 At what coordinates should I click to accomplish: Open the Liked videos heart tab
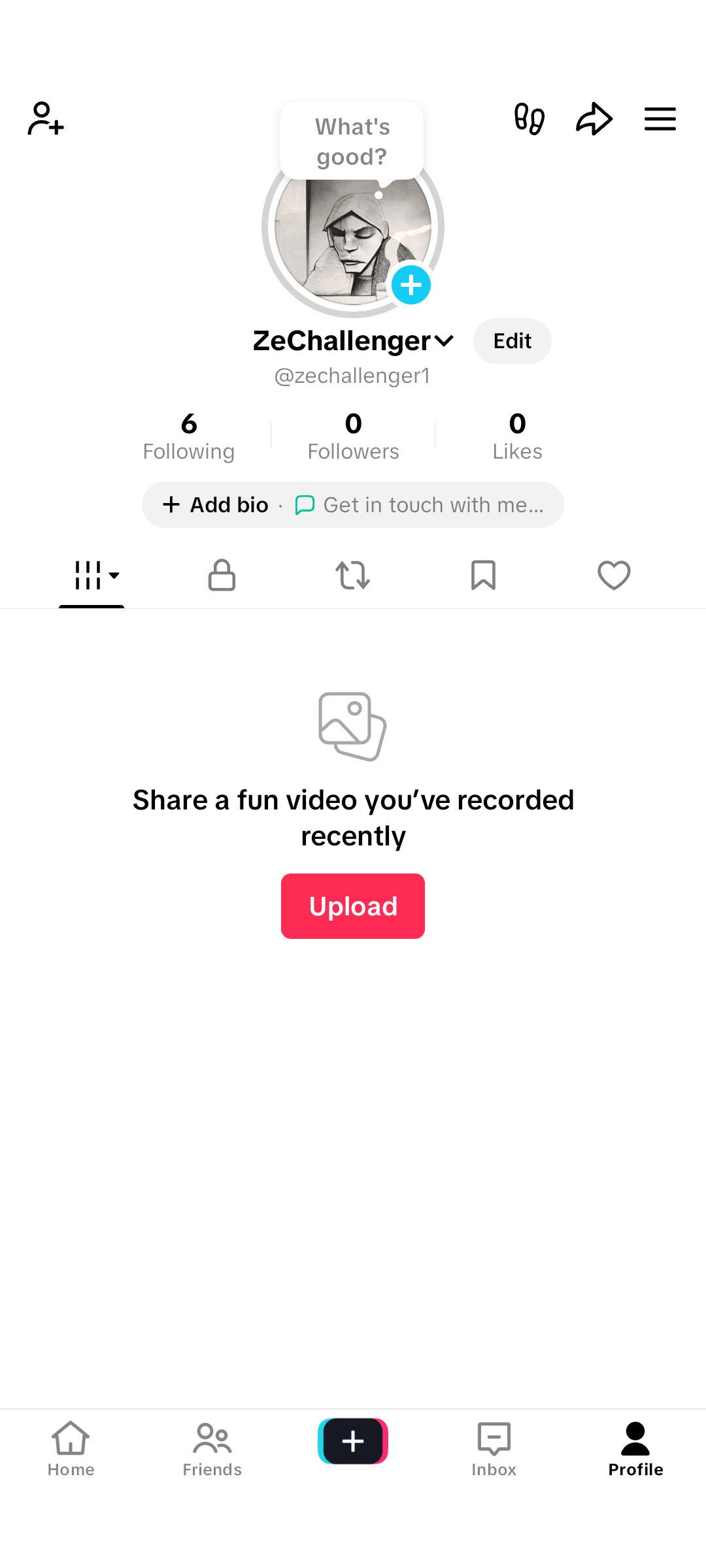click(614, 576)
